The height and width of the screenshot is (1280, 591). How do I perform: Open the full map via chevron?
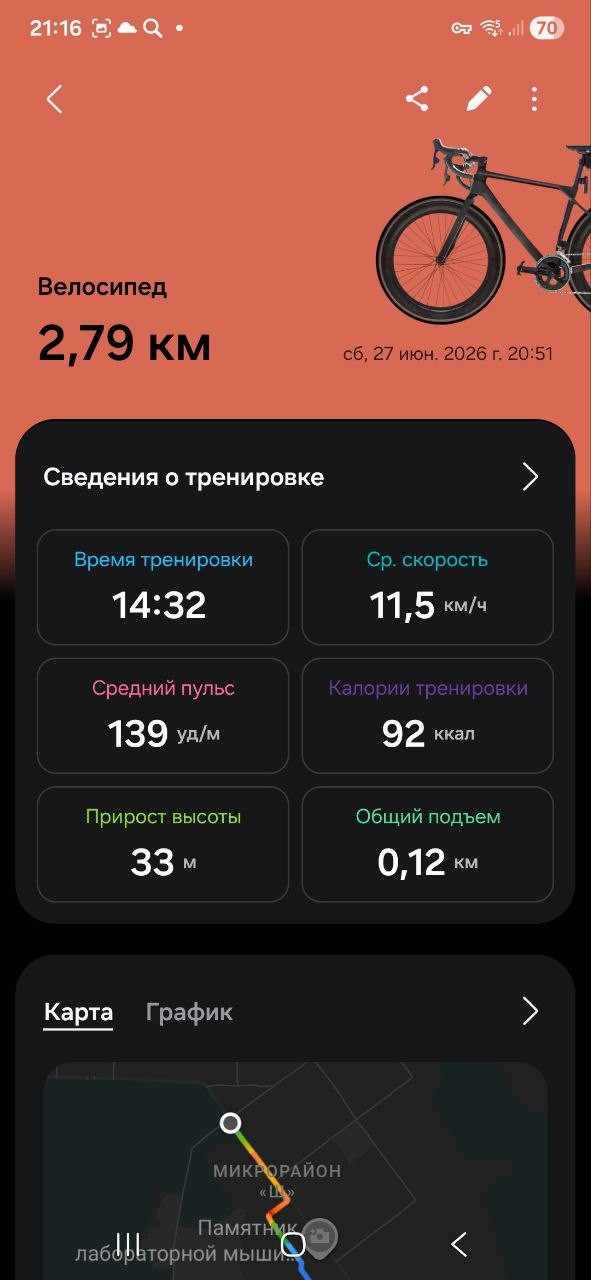531,1012
